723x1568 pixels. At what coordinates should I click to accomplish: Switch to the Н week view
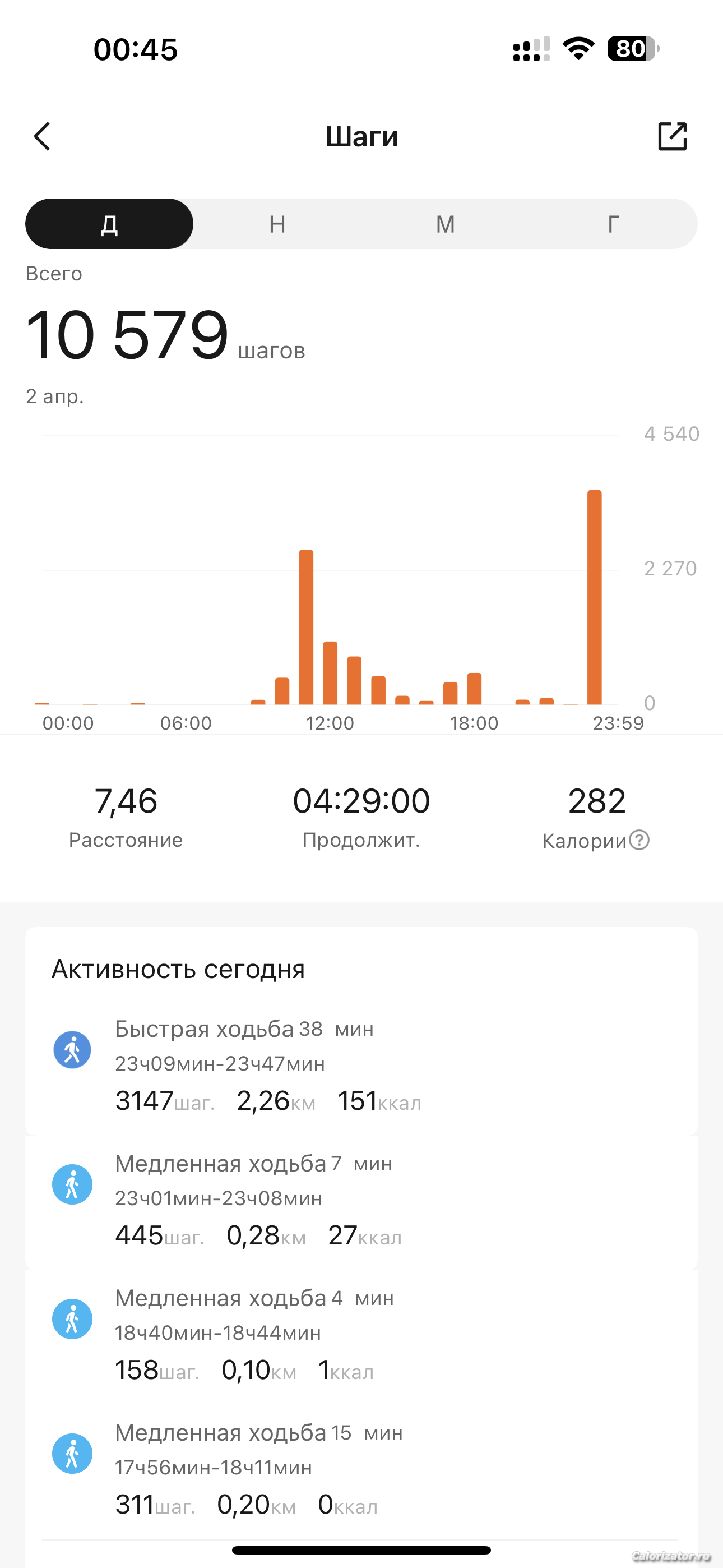click(277, 224)
